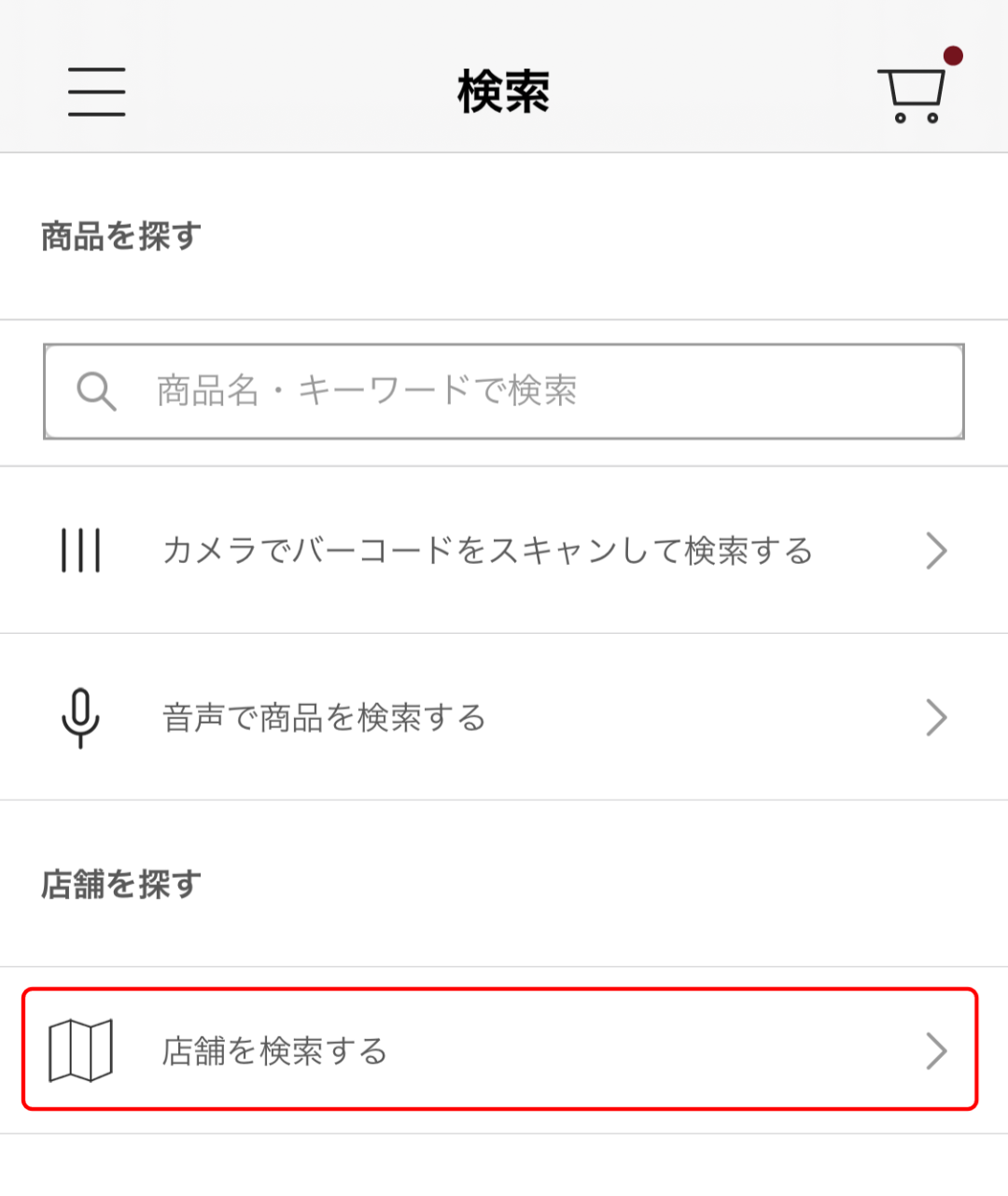This screenshot has height=1196, width=1008.
Task: Open the hamburger menu
Action: tap(96, 91)
